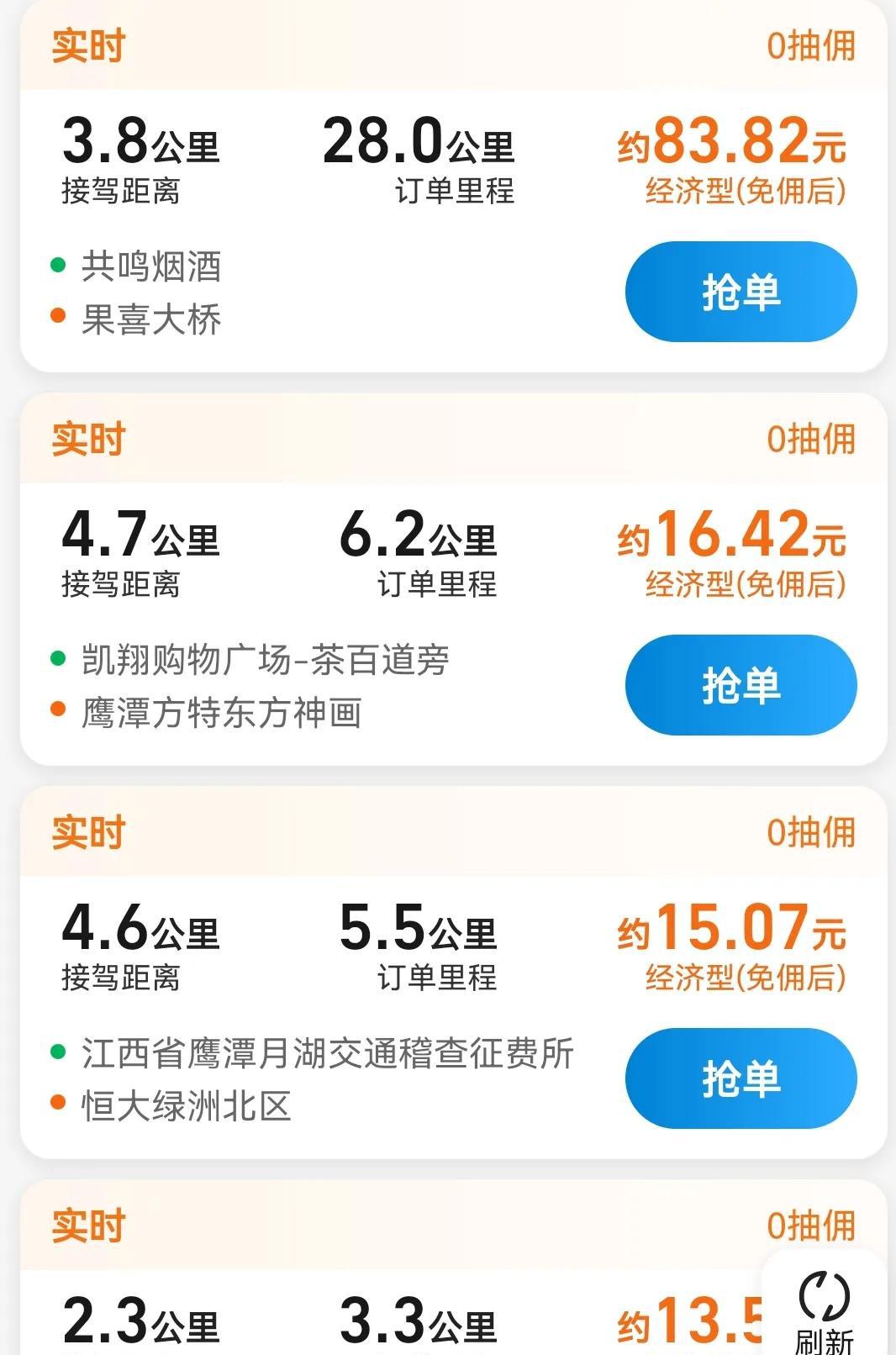Screen dimensions: 896x1355
Task: Grab the order to 恒大绿洲北区
Action: (741, 1078)
